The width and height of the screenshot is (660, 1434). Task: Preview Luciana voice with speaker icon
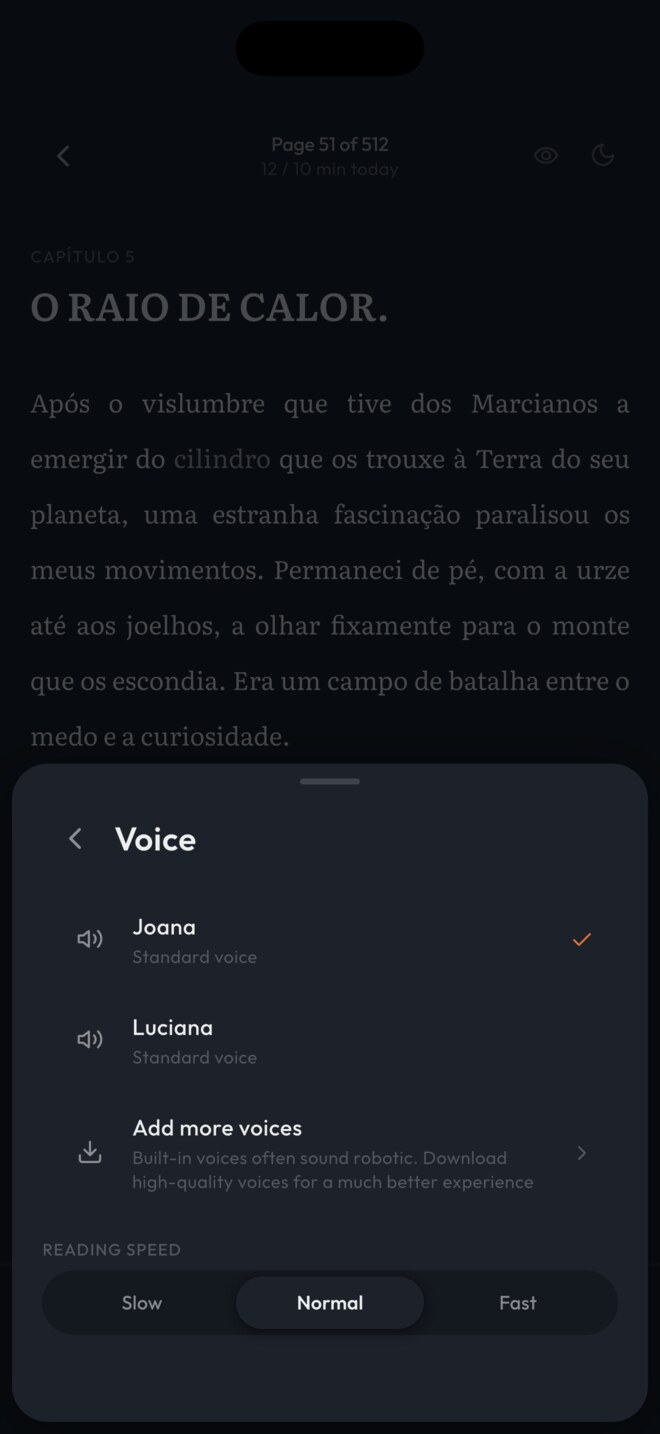pyautogui.click(x=90, y=1040)
